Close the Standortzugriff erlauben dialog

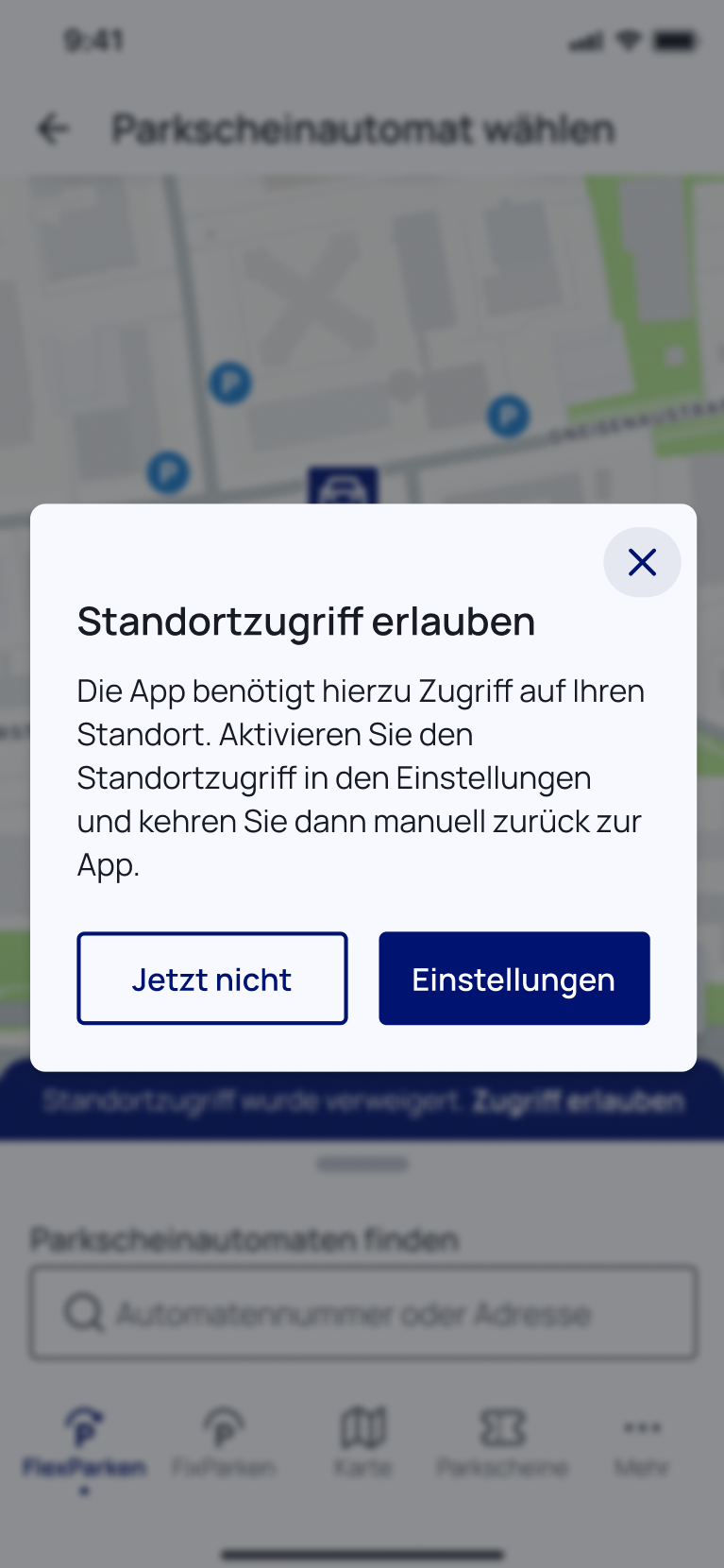pos(642,562)
